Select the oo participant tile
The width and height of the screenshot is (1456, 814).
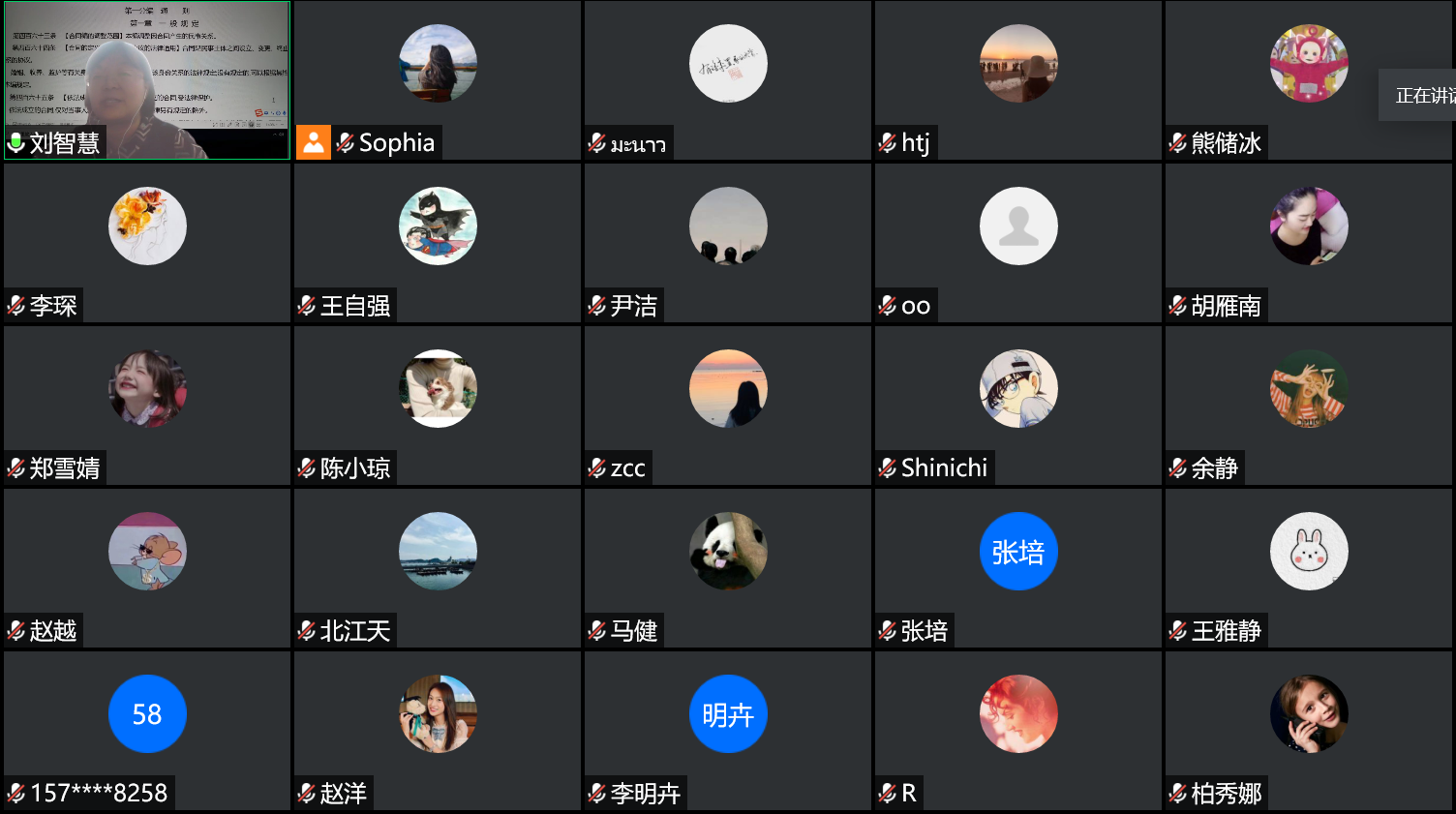pos(1017,242)
